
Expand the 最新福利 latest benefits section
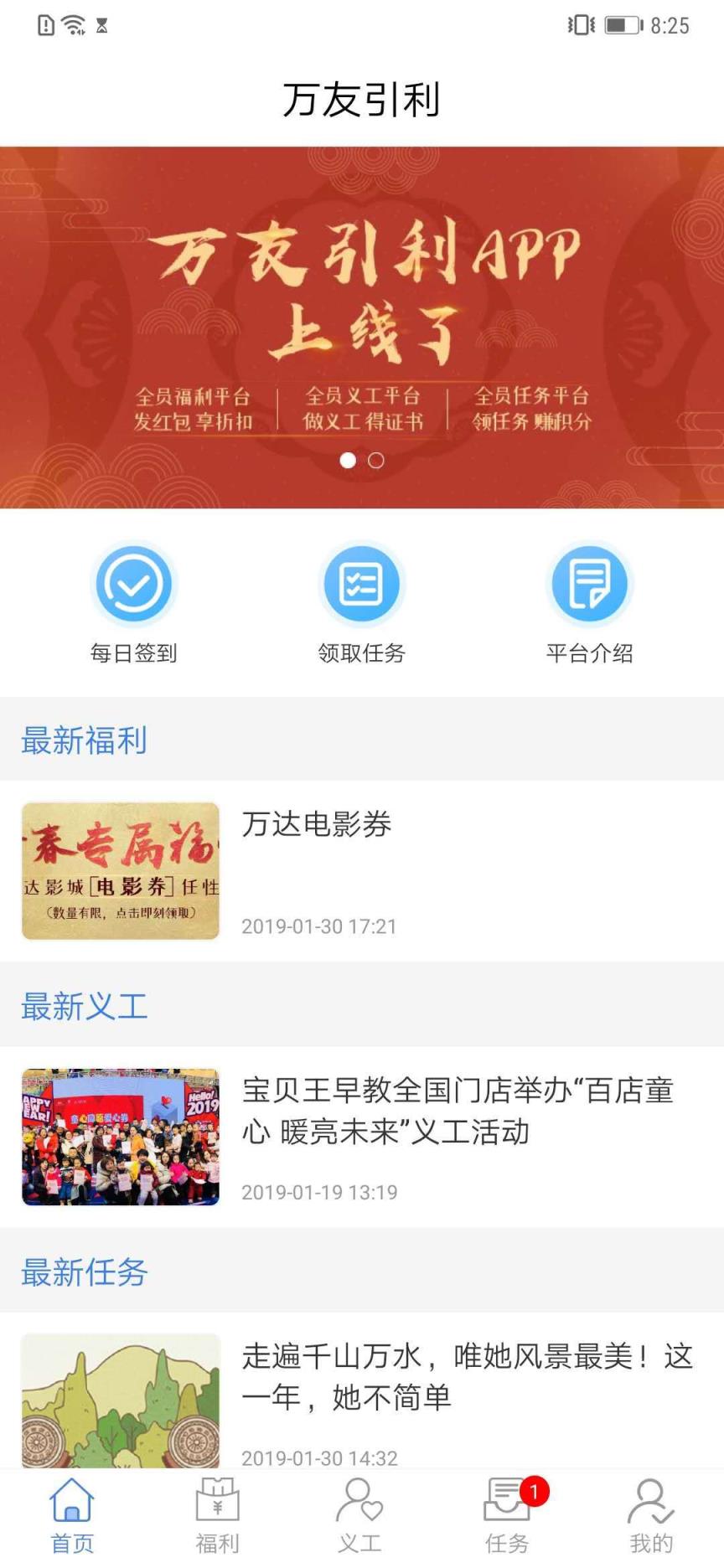pos(84,740)
